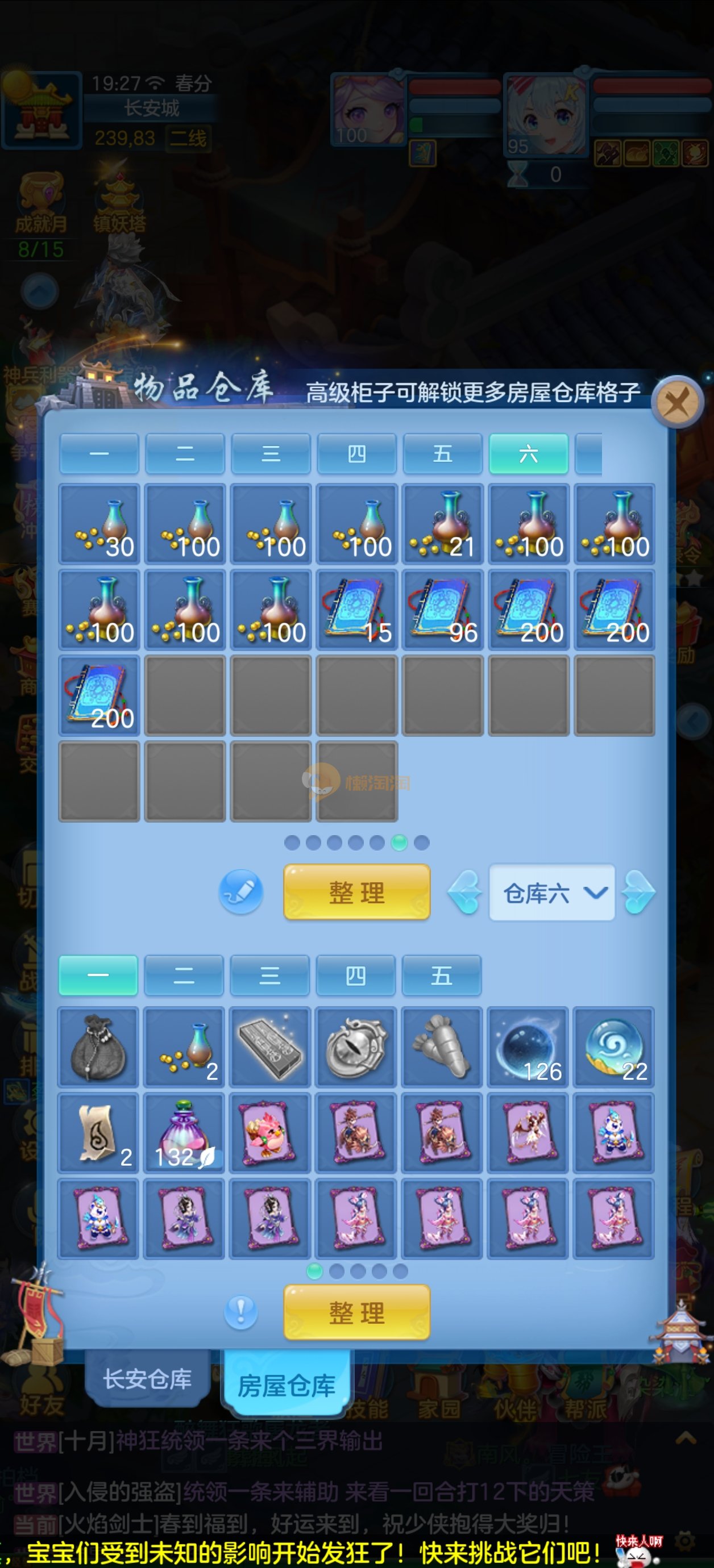Select the vase item with count 30

click(x=99, y=523)
